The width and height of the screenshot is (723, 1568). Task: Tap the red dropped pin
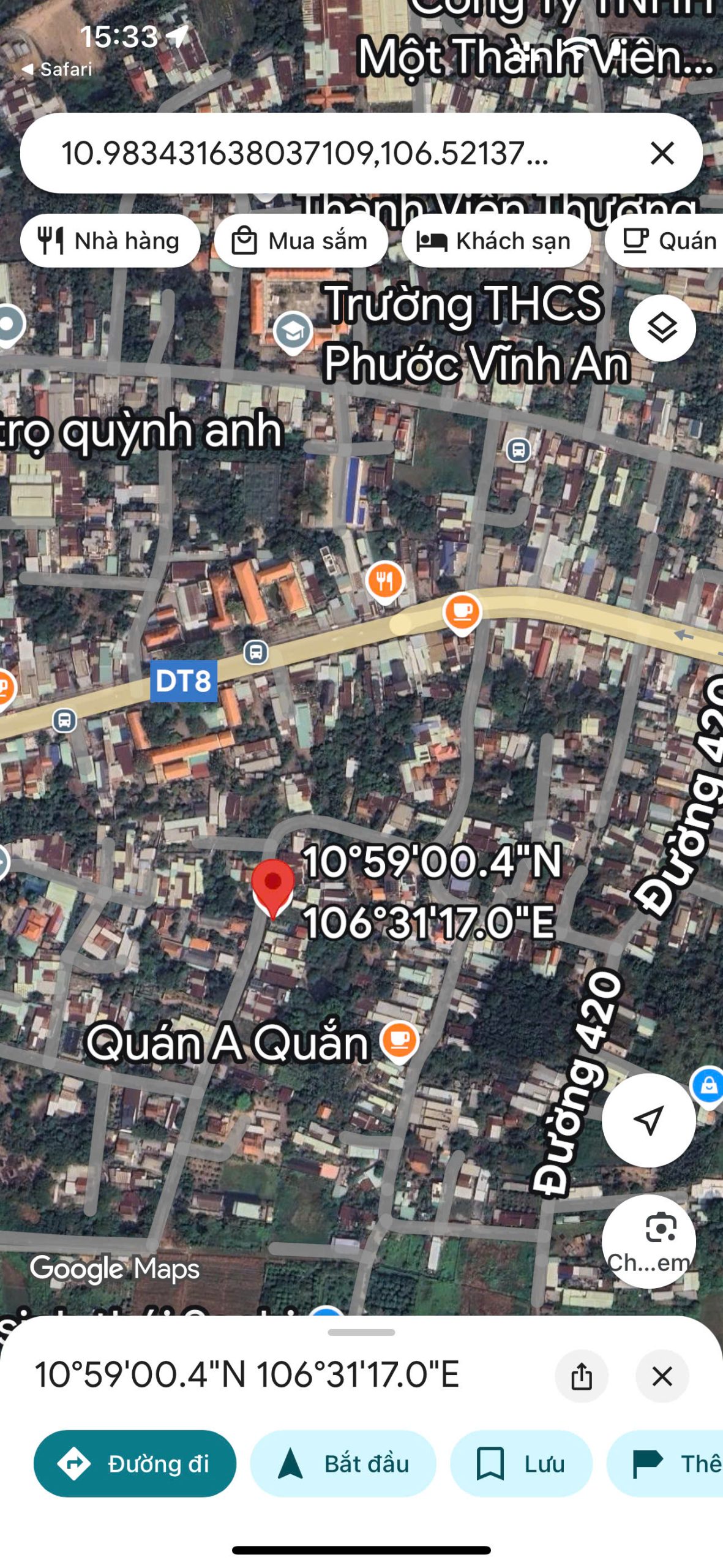pyautogui.click(x=273, y=888)
